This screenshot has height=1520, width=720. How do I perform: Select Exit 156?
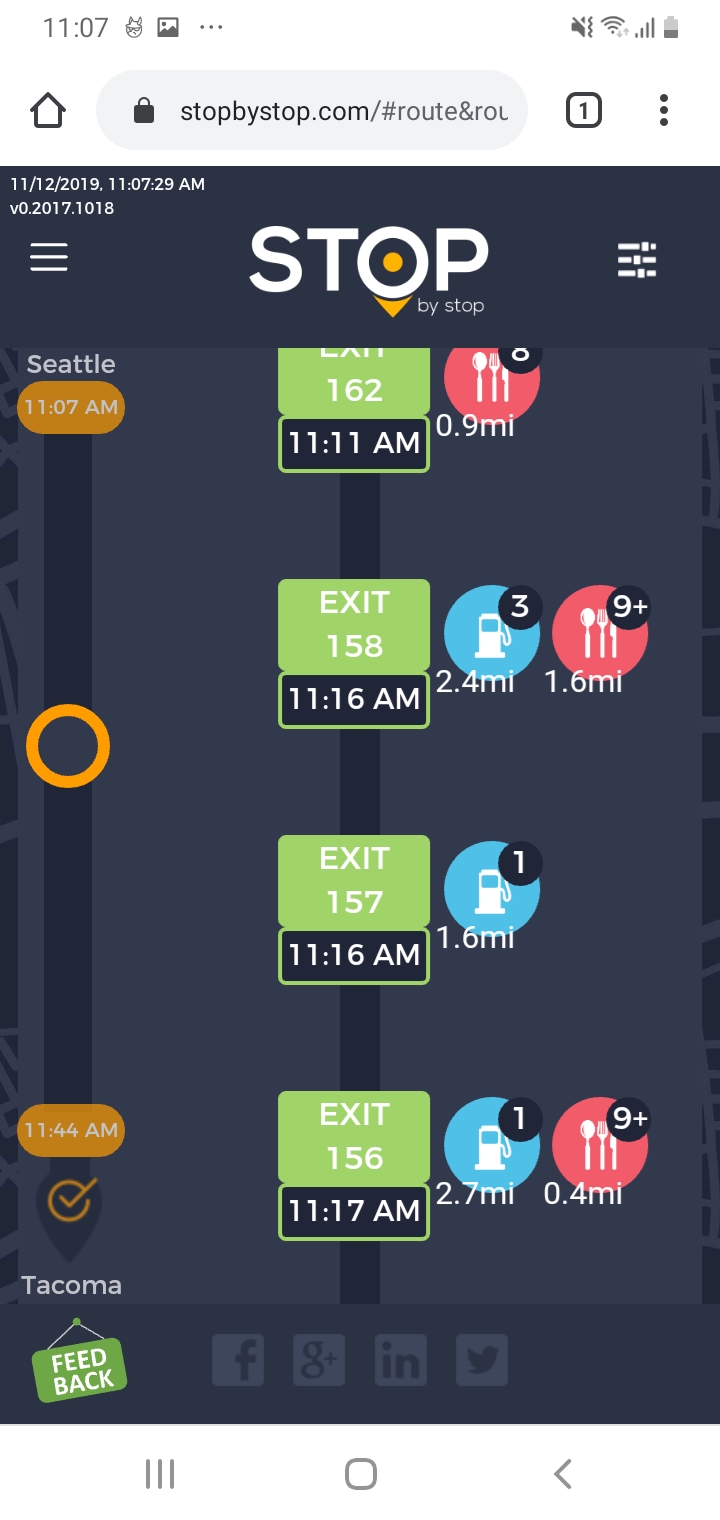click(x=354, y=1137)
